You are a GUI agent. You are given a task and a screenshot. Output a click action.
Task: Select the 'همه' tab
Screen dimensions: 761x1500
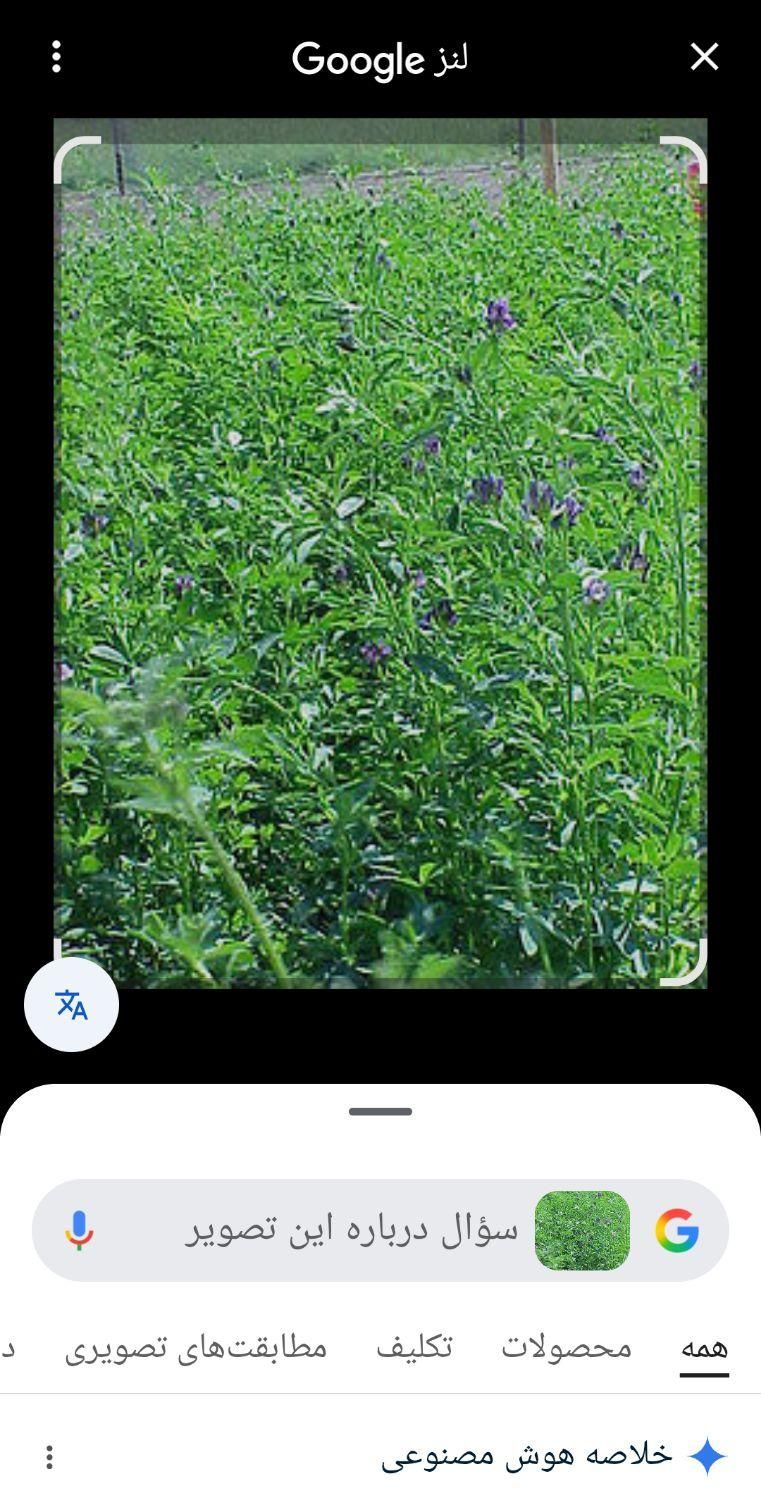pyautogui.click(x=704, y=1348)
